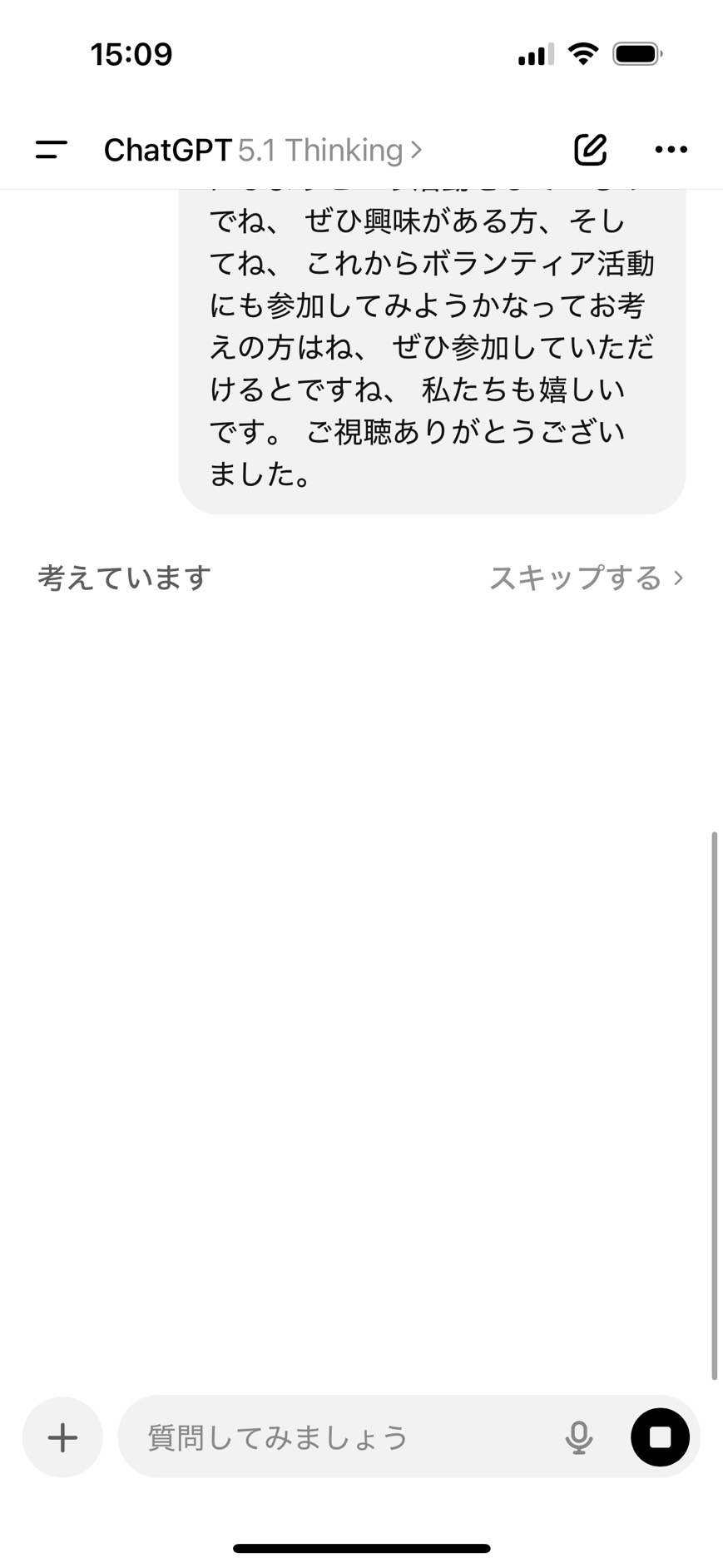
Task: Open the three-dot overflow menu
Action: point(671,150)
